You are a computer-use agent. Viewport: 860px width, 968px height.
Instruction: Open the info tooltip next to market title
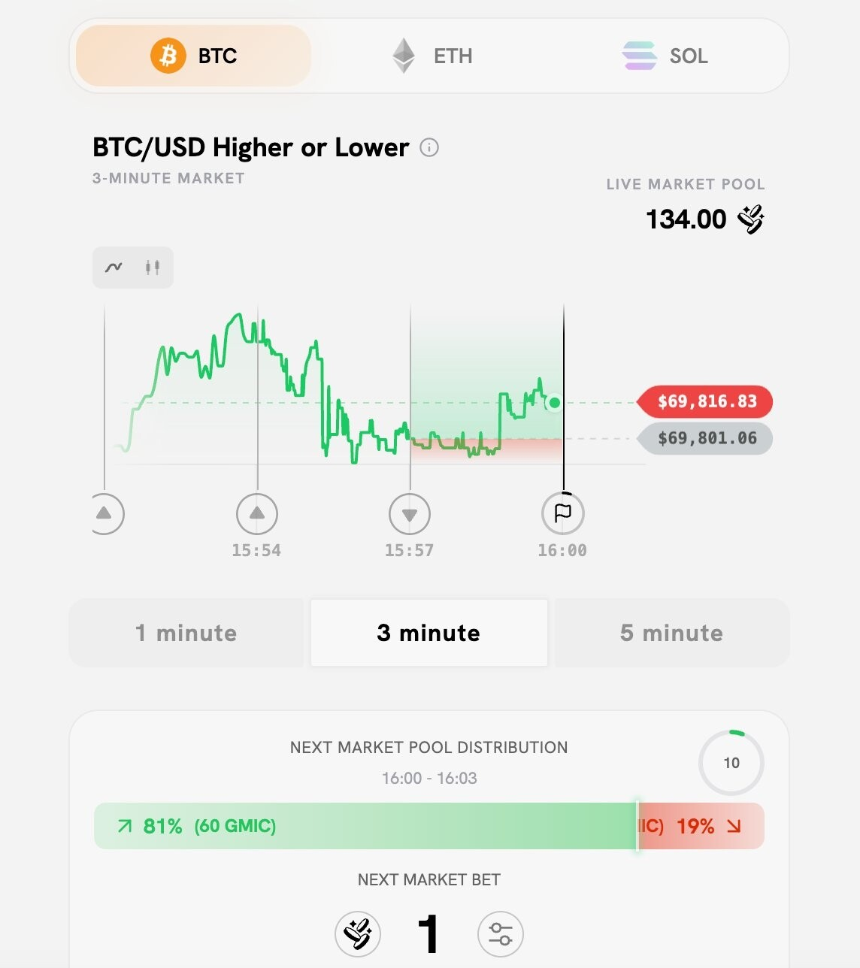pyautogui.click(x=430, y=148)
